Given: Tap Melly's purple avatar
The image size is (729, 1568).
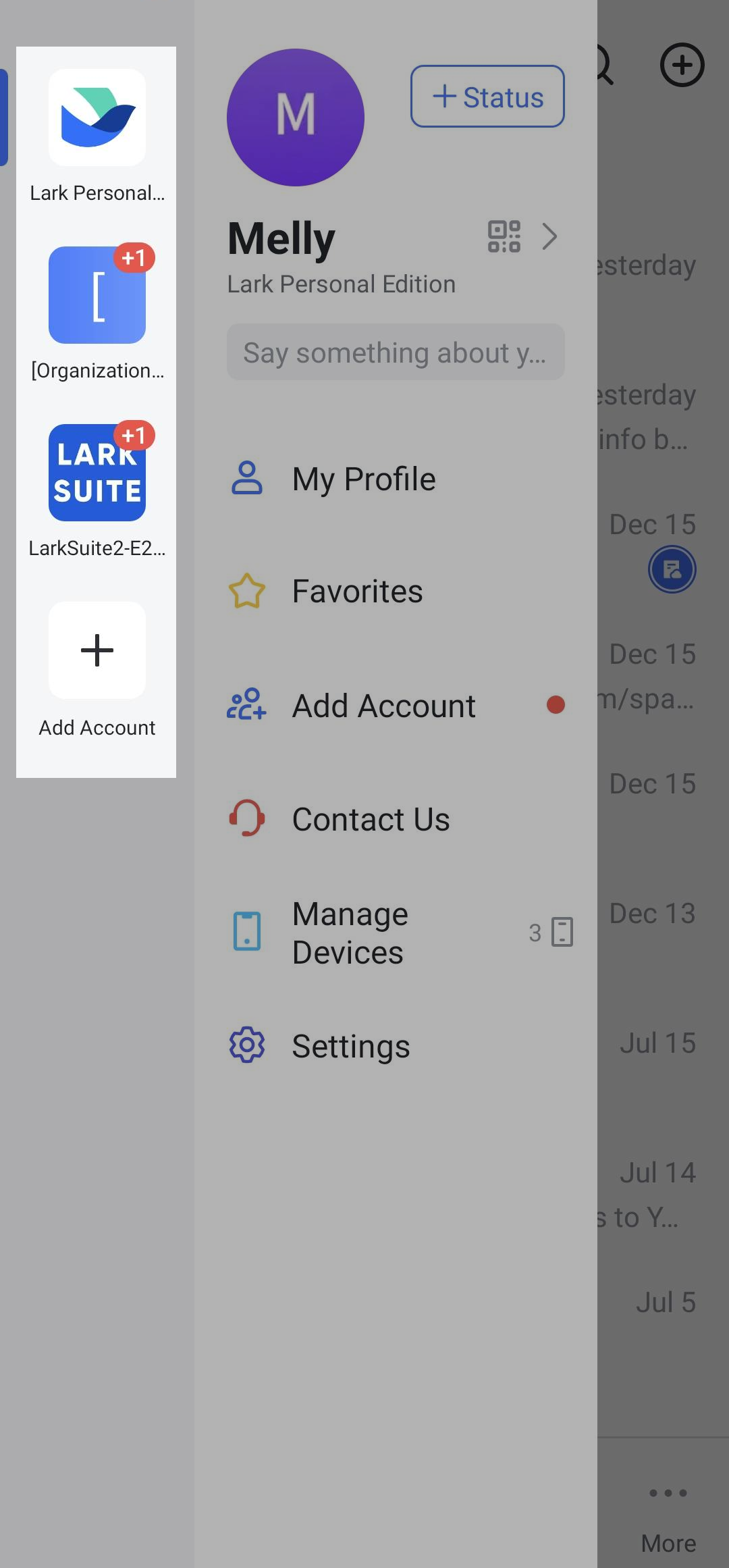Looking at the screenshot, I should (296, 117).
